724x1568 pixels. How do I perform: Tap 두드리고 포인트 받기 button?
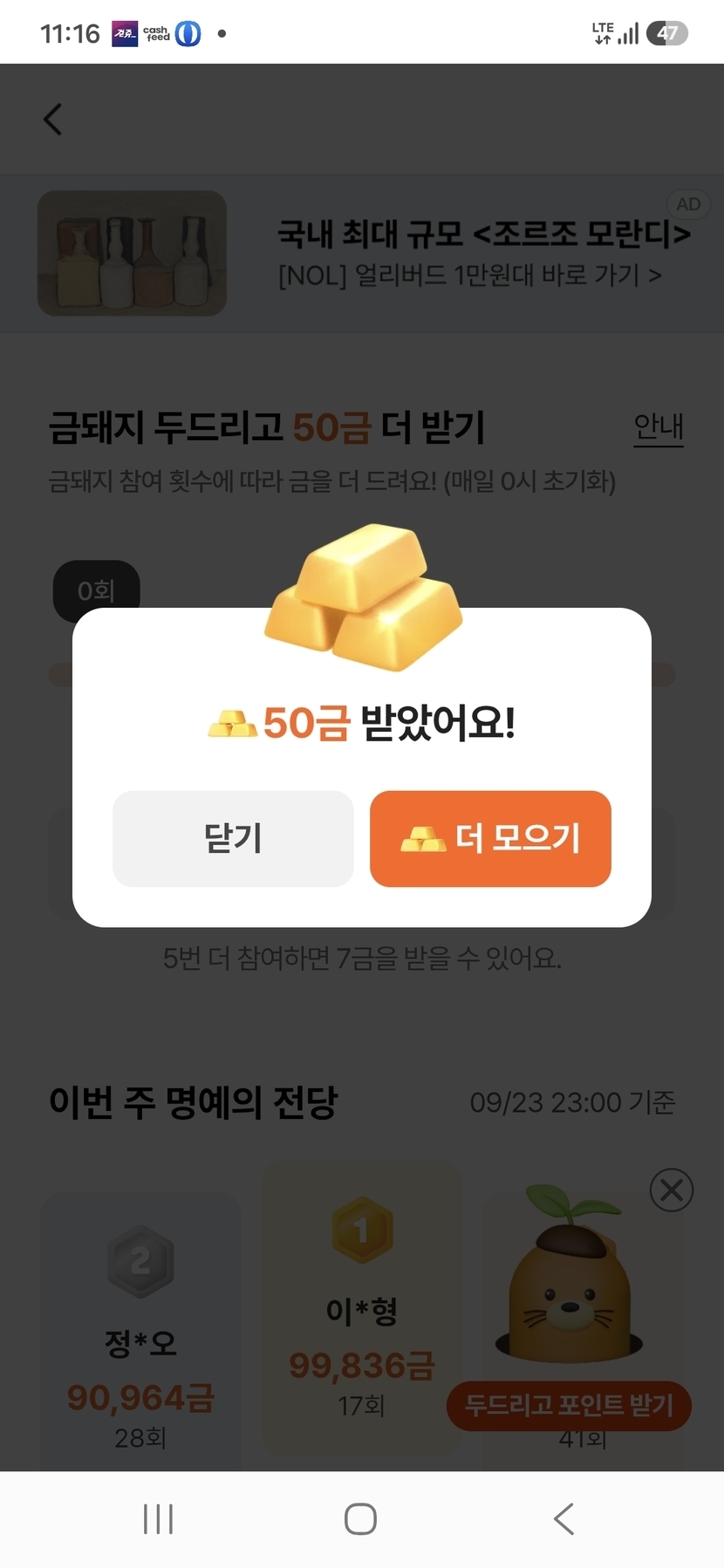coord(569,1405)
